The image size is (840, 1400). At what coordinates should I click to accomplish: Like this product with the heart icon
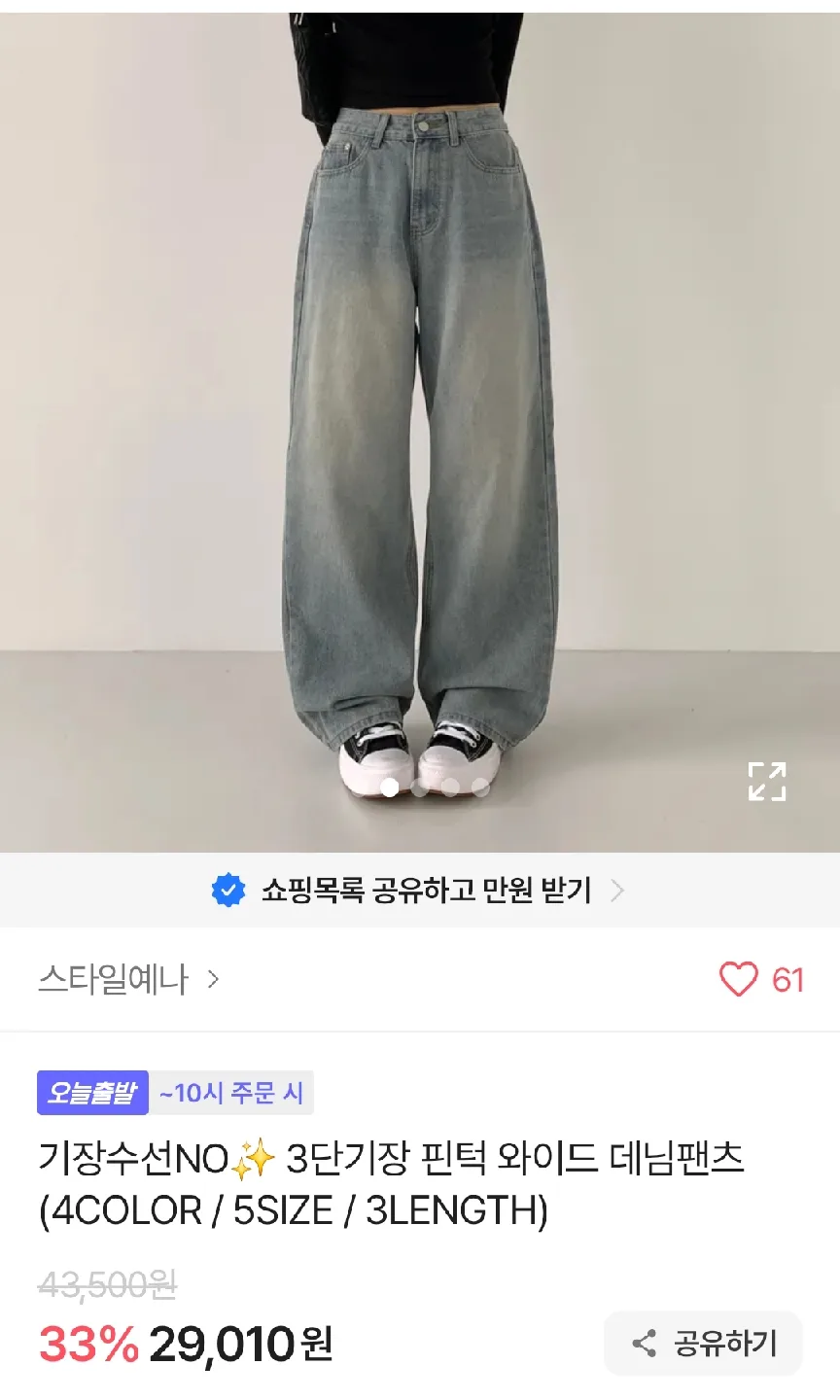pos(738,979)
